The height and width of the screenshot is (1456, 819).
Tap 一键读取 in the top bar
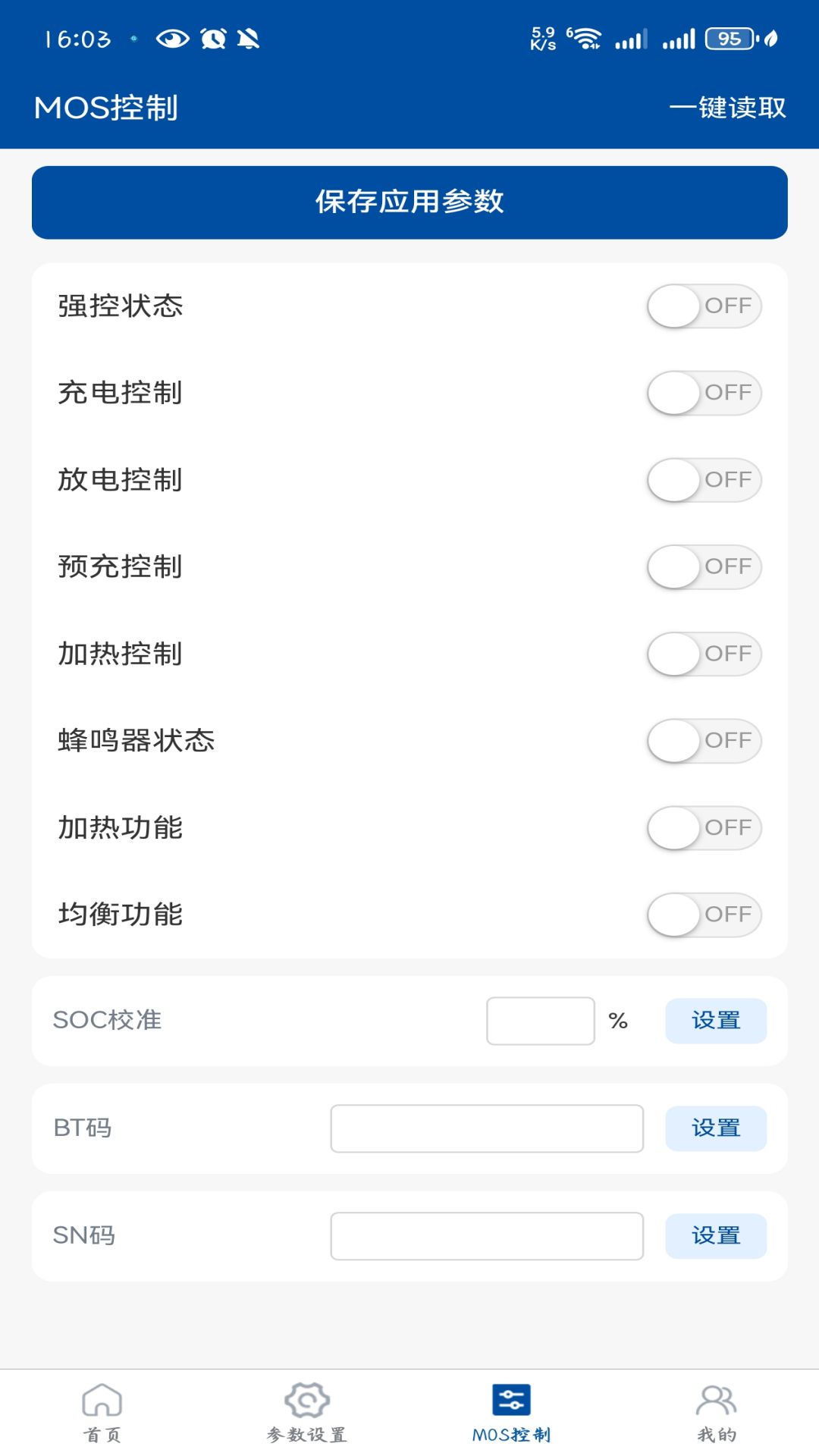click(x=726, y=108)
